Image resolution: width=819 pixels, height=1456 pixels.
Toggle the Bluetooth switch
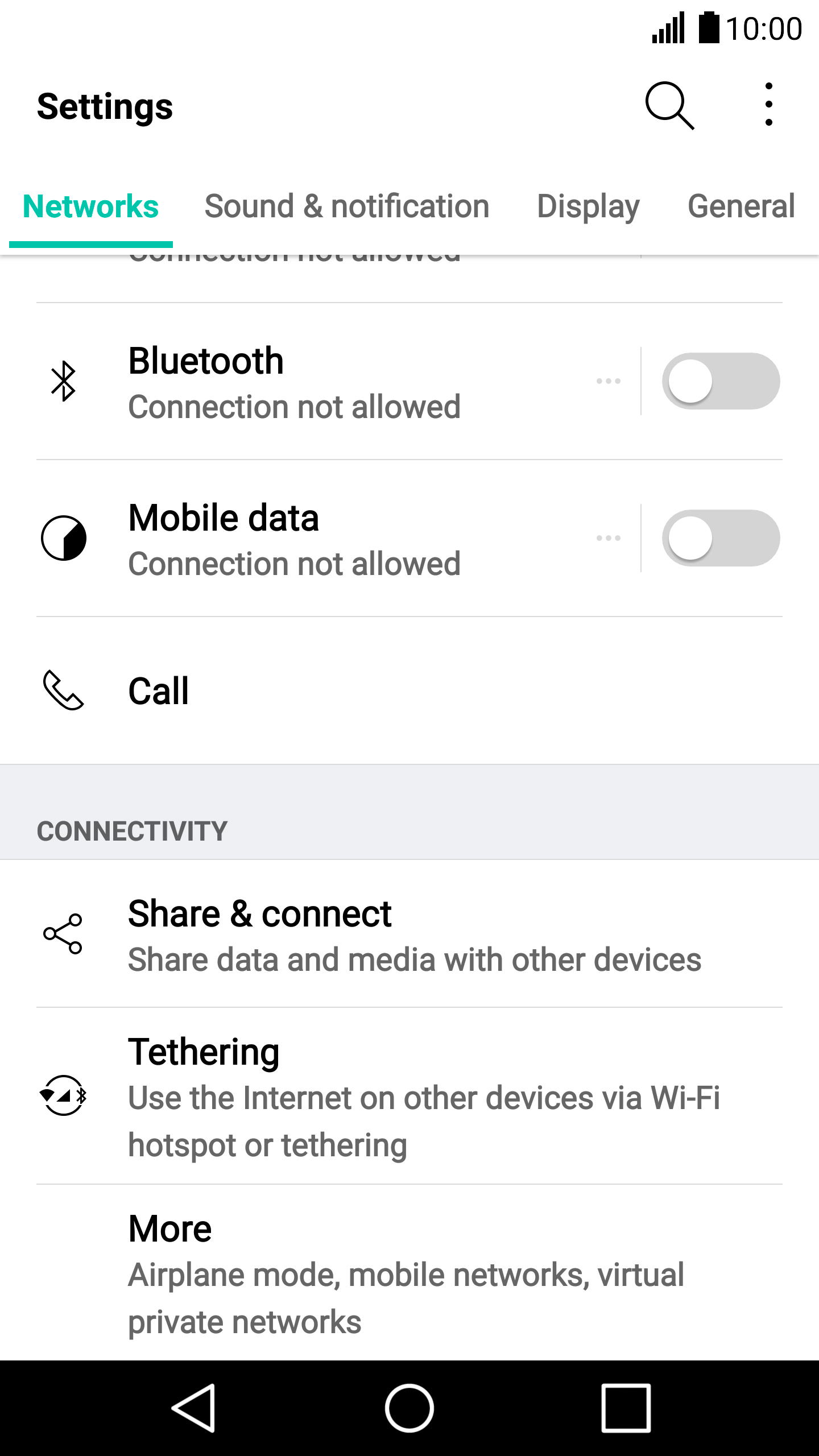tap(721, 381)
